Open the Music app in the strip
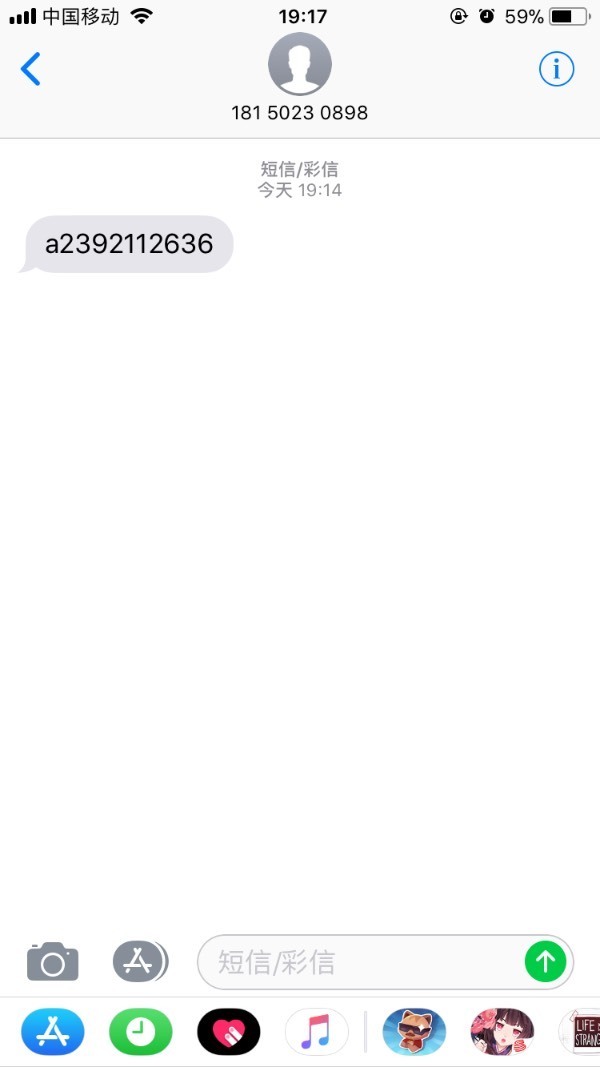Viewport: 600px width, 1067px height. 316,1032
